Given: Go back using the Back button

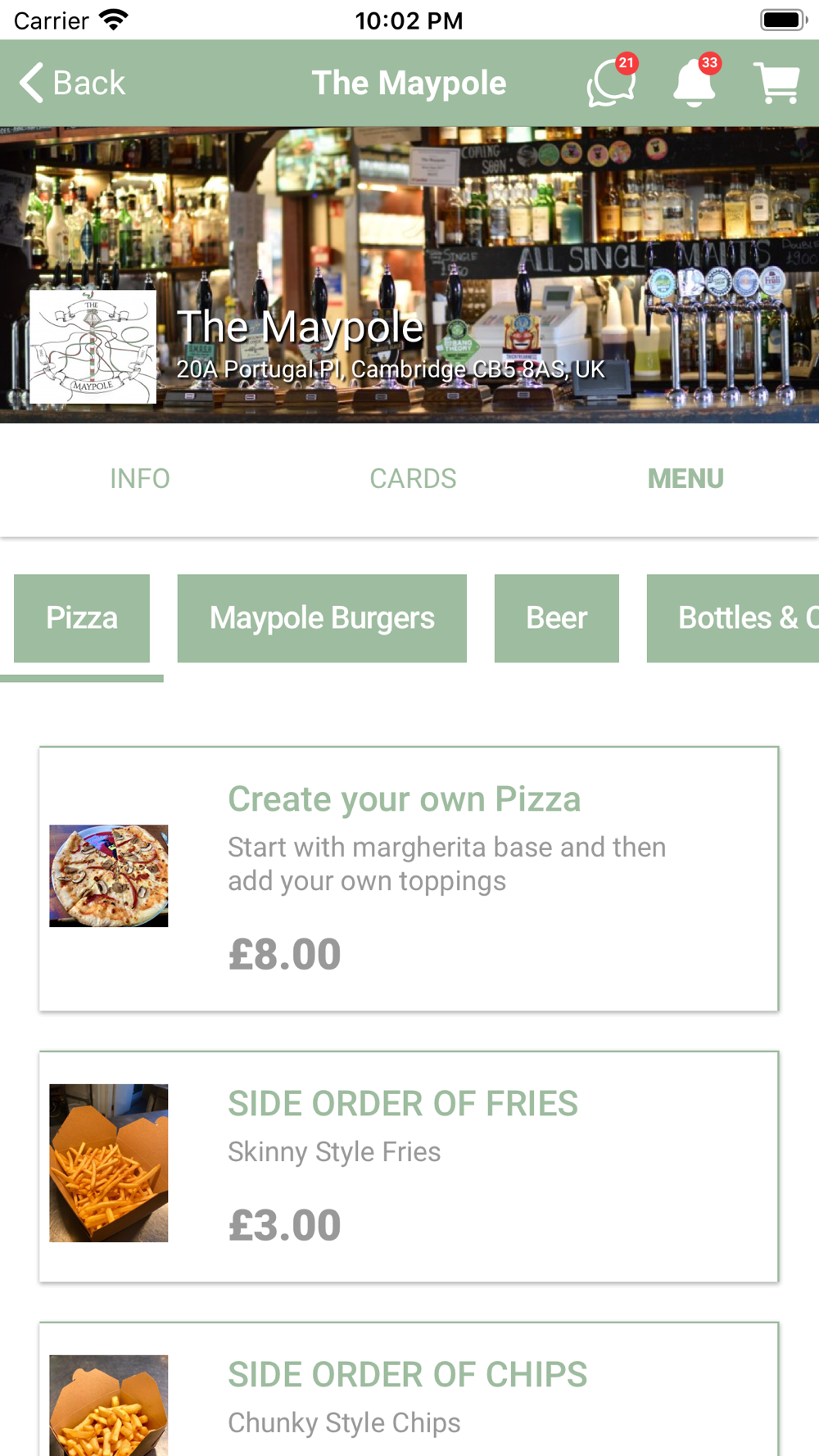Looking at the screenshot, I should [72, 83].
